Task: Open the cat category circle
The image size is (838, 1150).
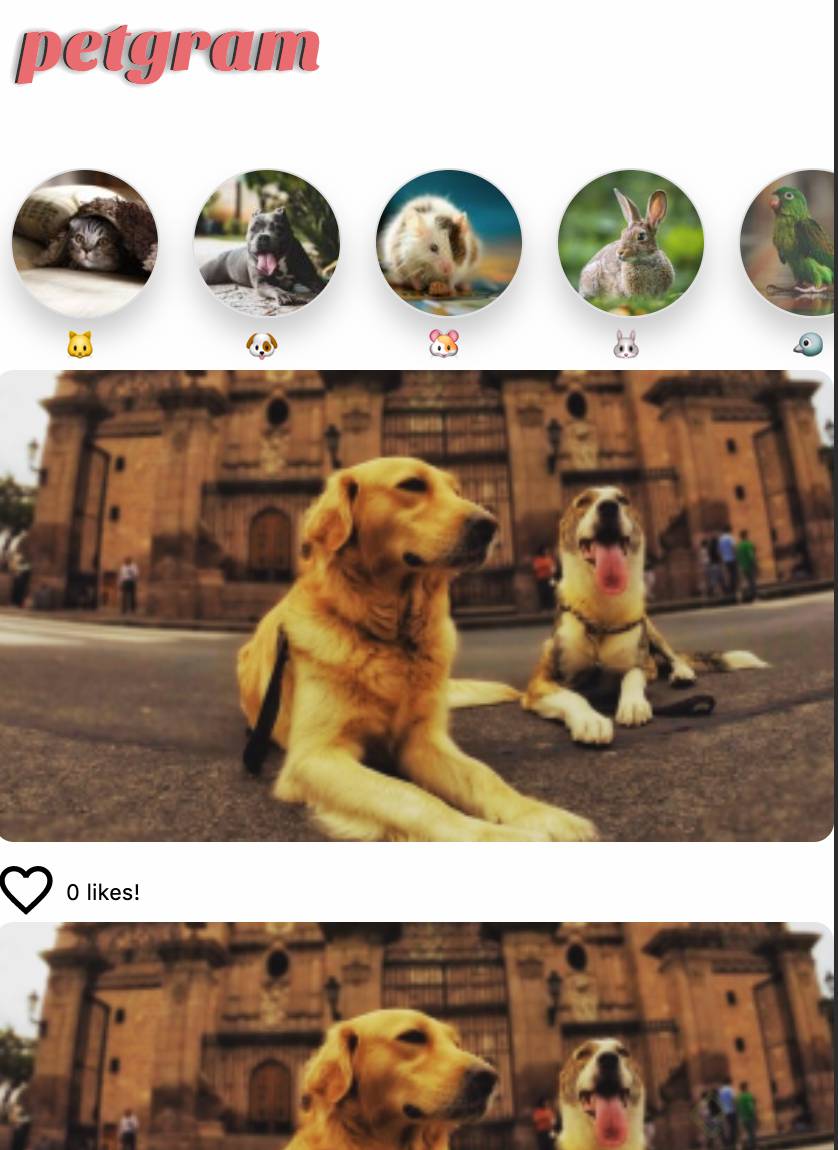Action: click(x=85, y=243)
